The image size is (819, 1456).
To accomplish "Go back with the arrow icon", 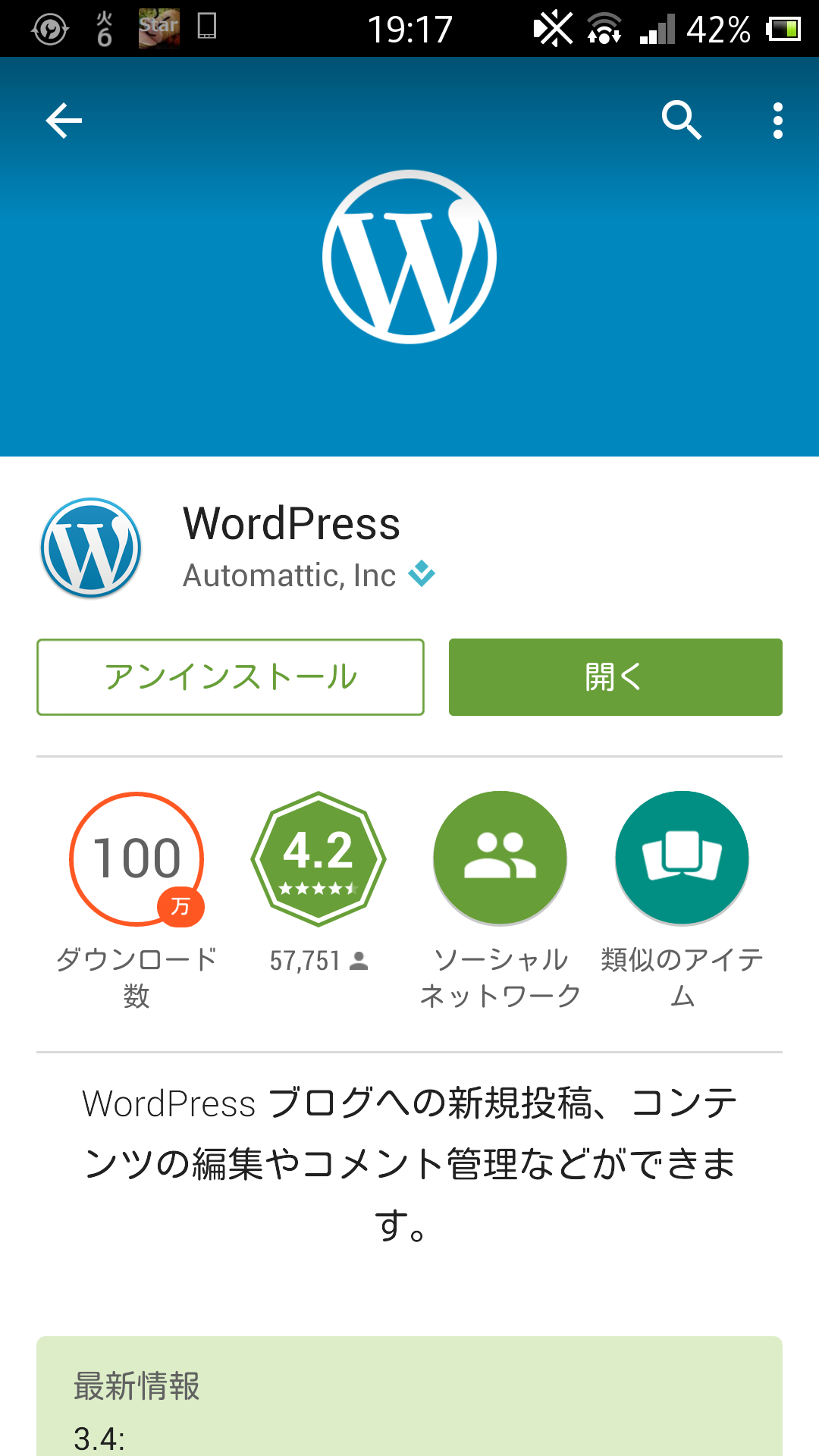I will click(x=64, y=121).
